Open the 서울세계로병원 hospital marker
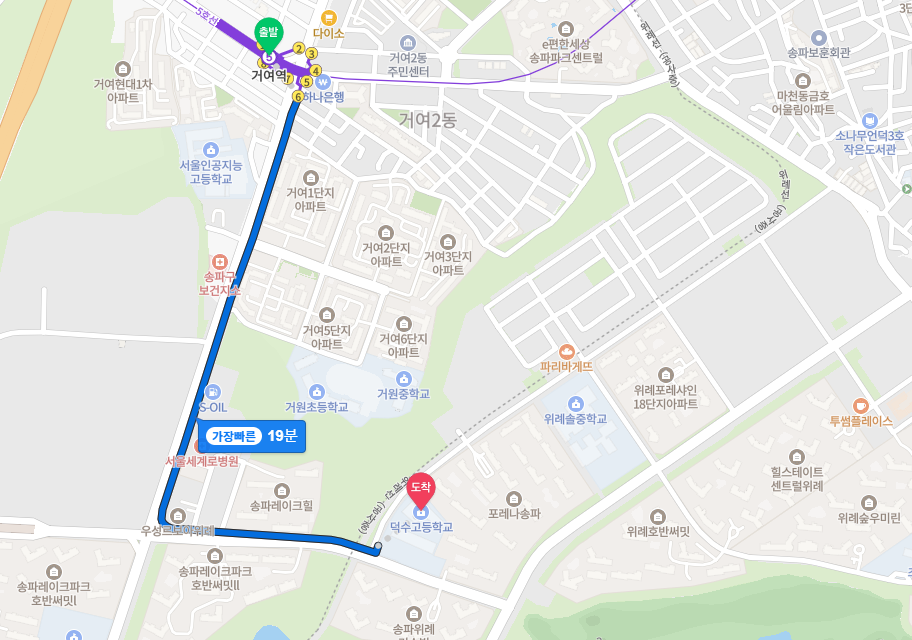Viewport: 912px width, 640px height. 201,447
